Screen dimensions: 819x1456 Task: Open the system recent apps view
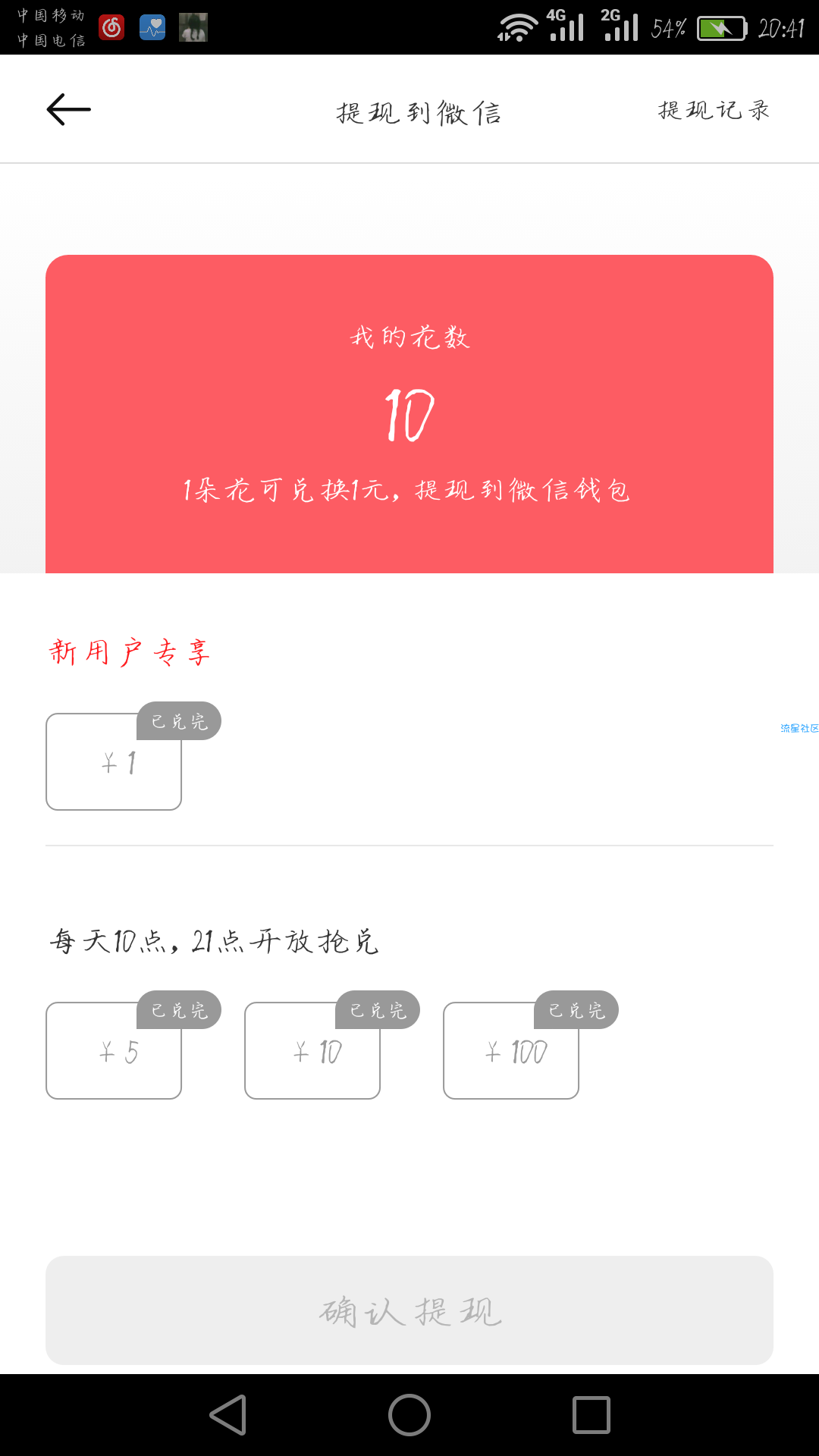tap(591, 1415)
